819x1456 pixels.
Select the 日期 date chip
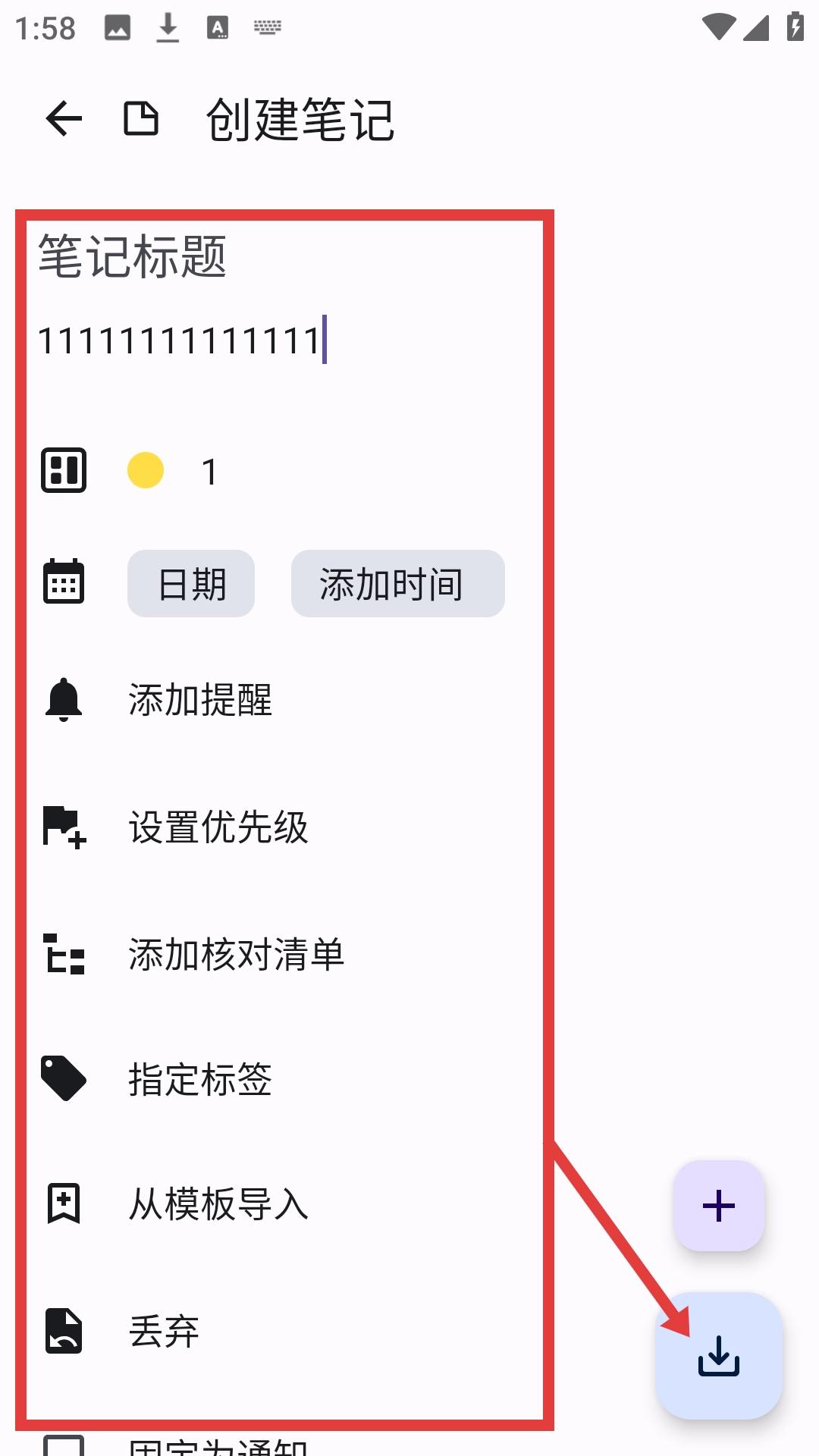(x=191, y=584)
